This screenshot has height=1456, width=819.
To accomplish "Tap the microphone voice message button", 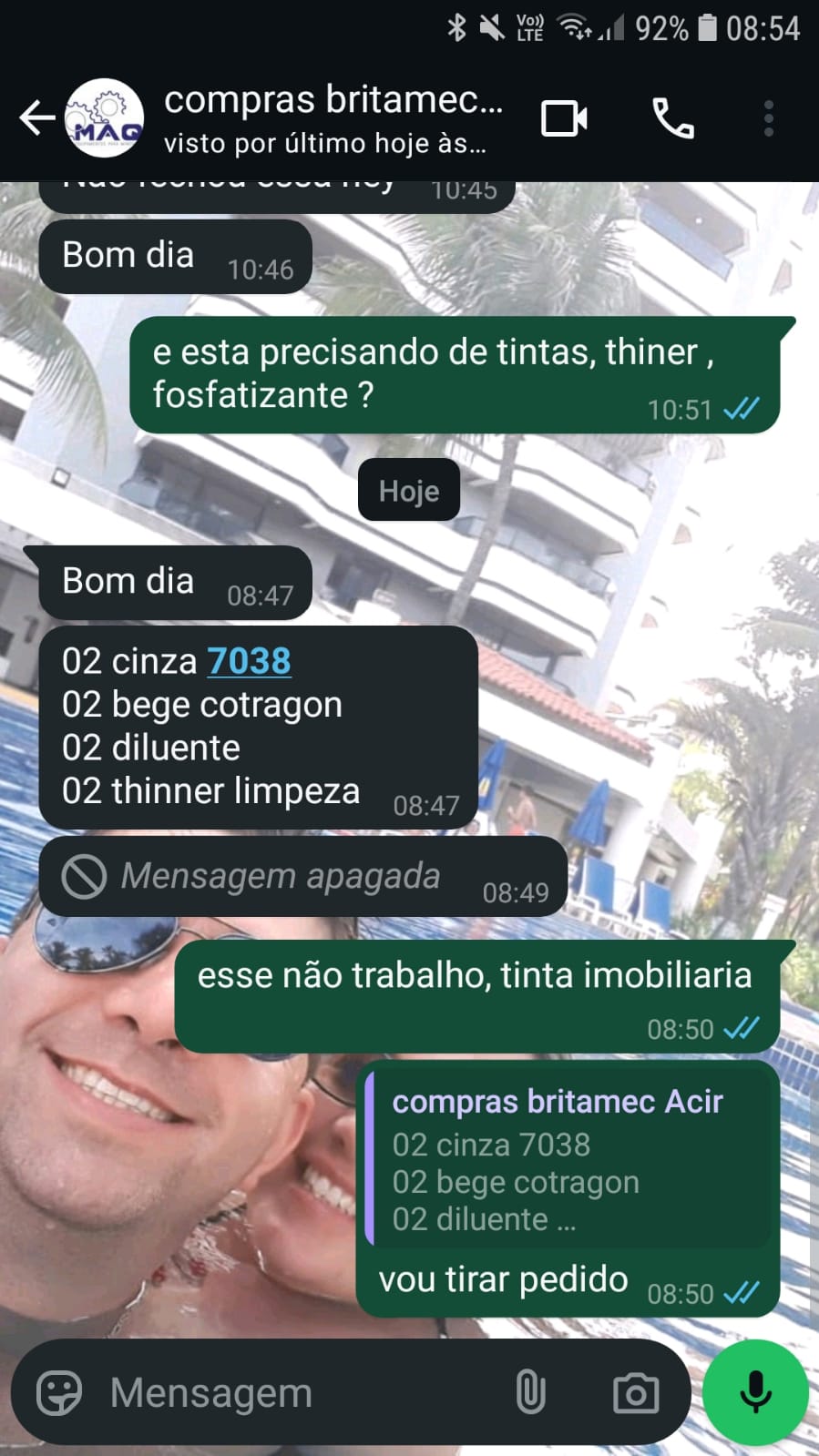I will tap(755, 1393).
